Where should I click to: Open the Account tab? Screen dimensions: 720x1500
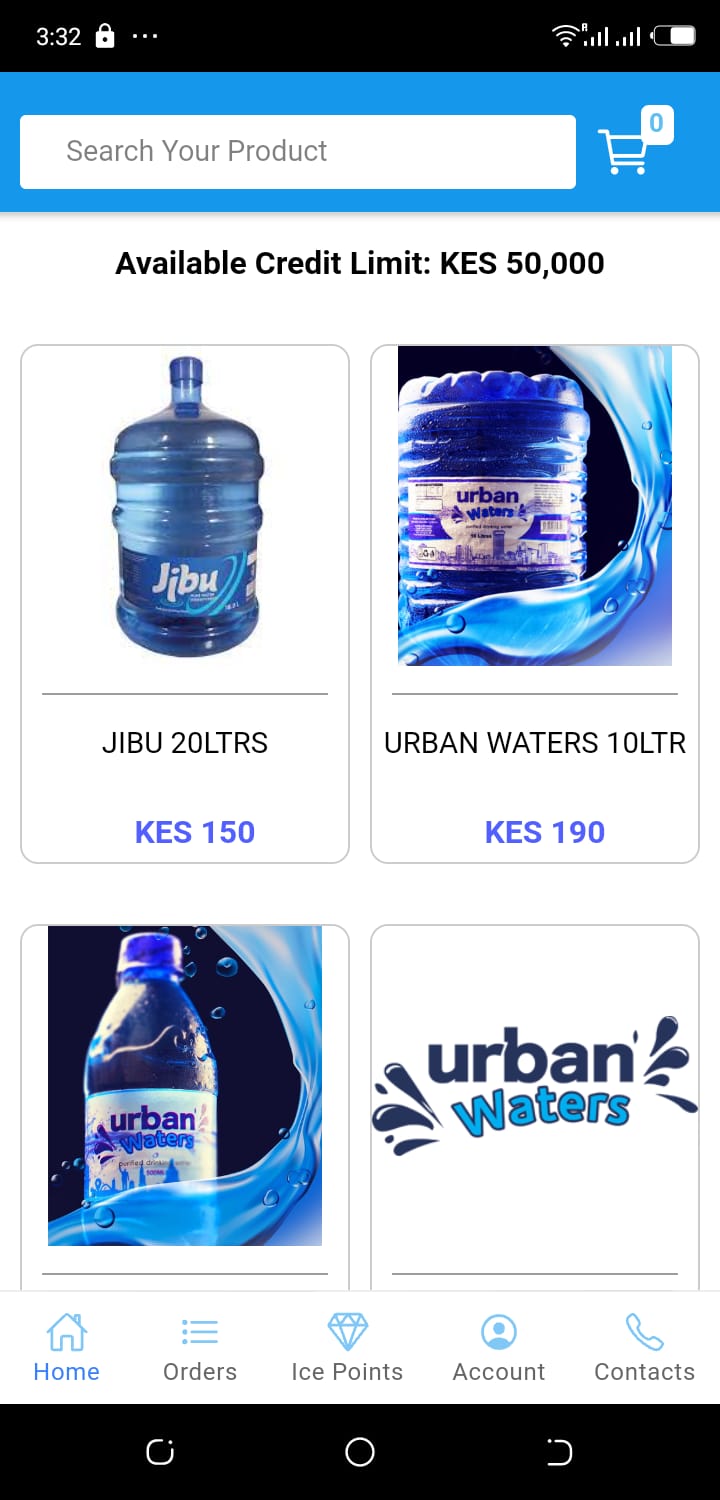499,1348
